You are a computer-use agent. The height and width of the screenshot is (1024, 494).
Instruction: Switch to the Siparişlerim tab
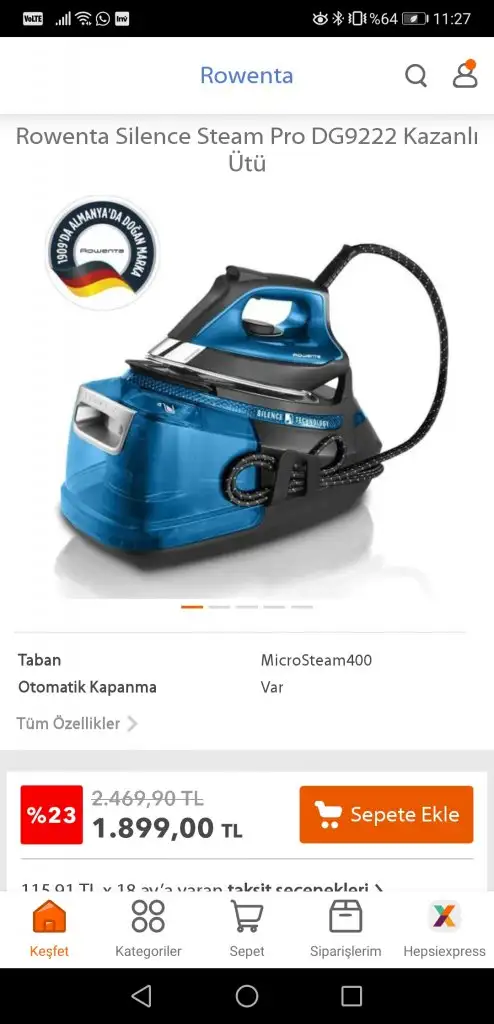coord(346,928)
